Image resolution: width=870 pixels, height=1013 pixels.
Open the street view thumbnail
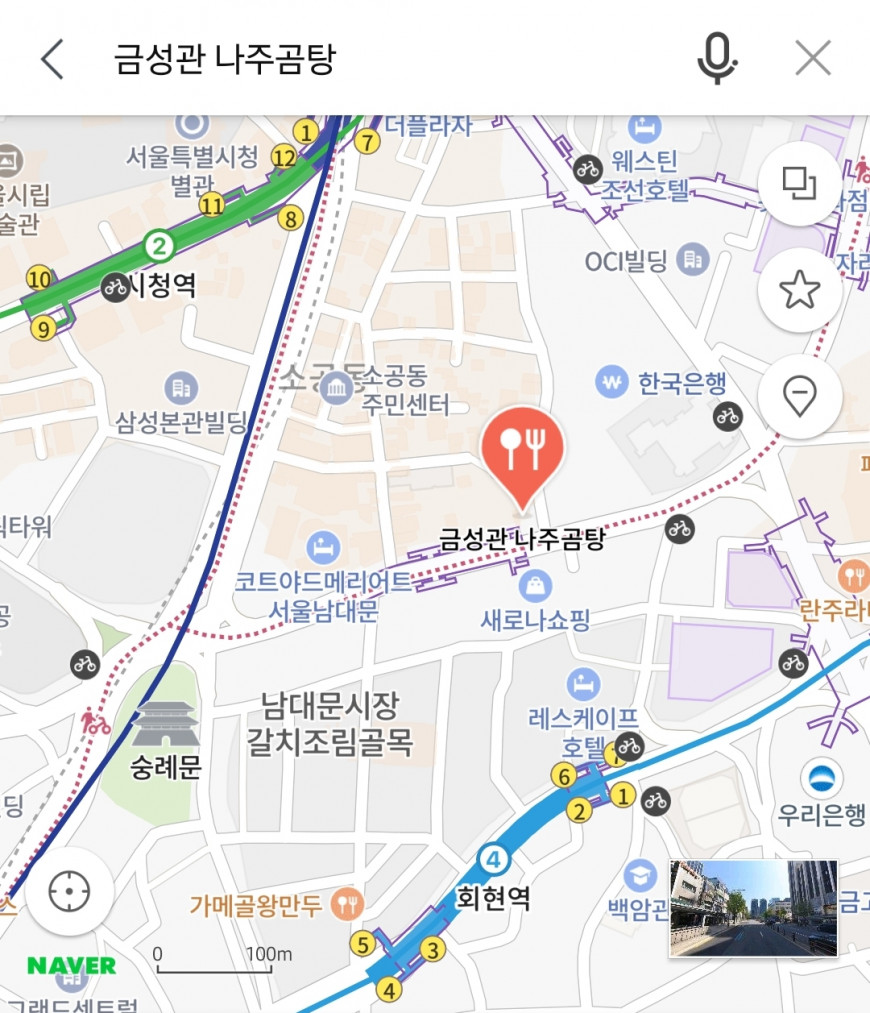(753, 907)
